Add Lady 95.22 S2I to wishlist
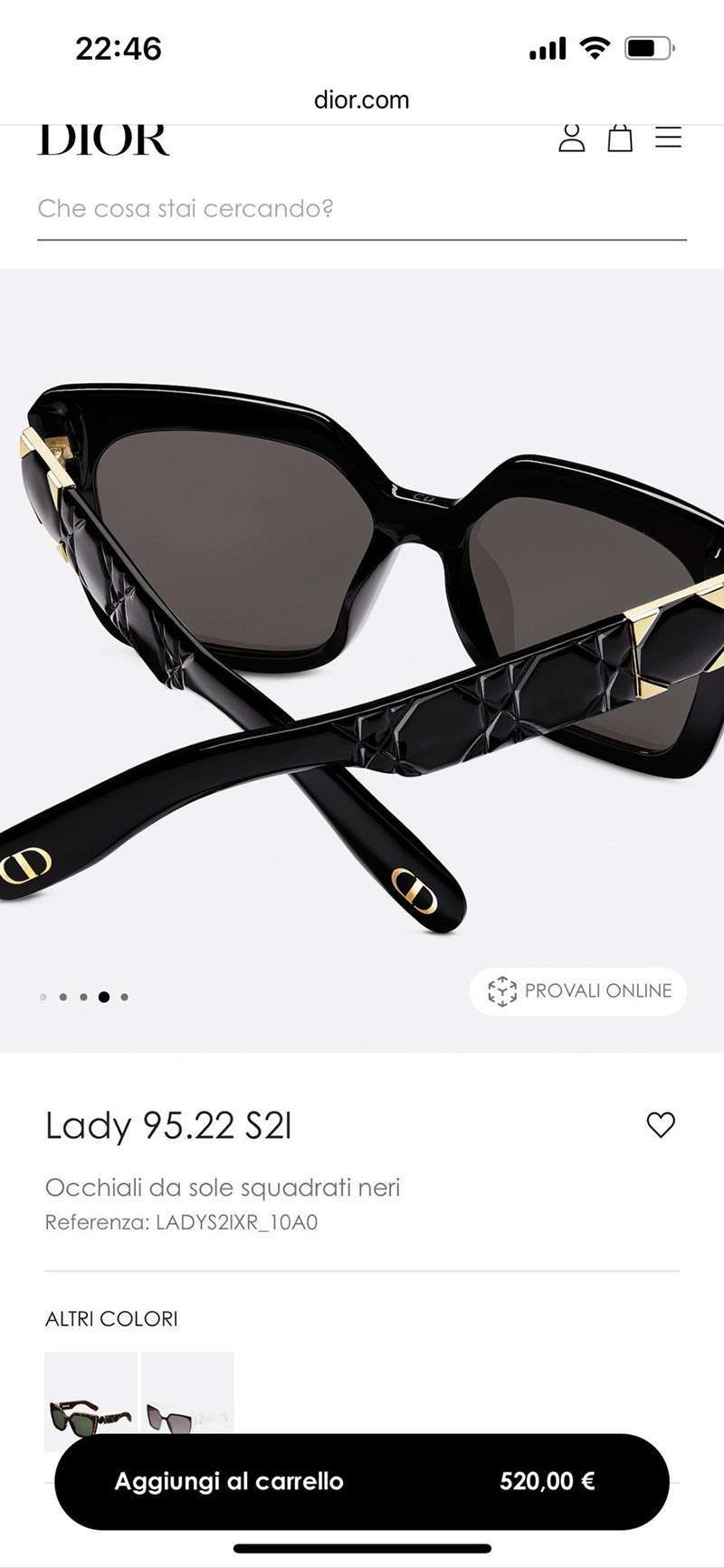The width and height of the screenshot is (724, 1568). [661, 1124]
